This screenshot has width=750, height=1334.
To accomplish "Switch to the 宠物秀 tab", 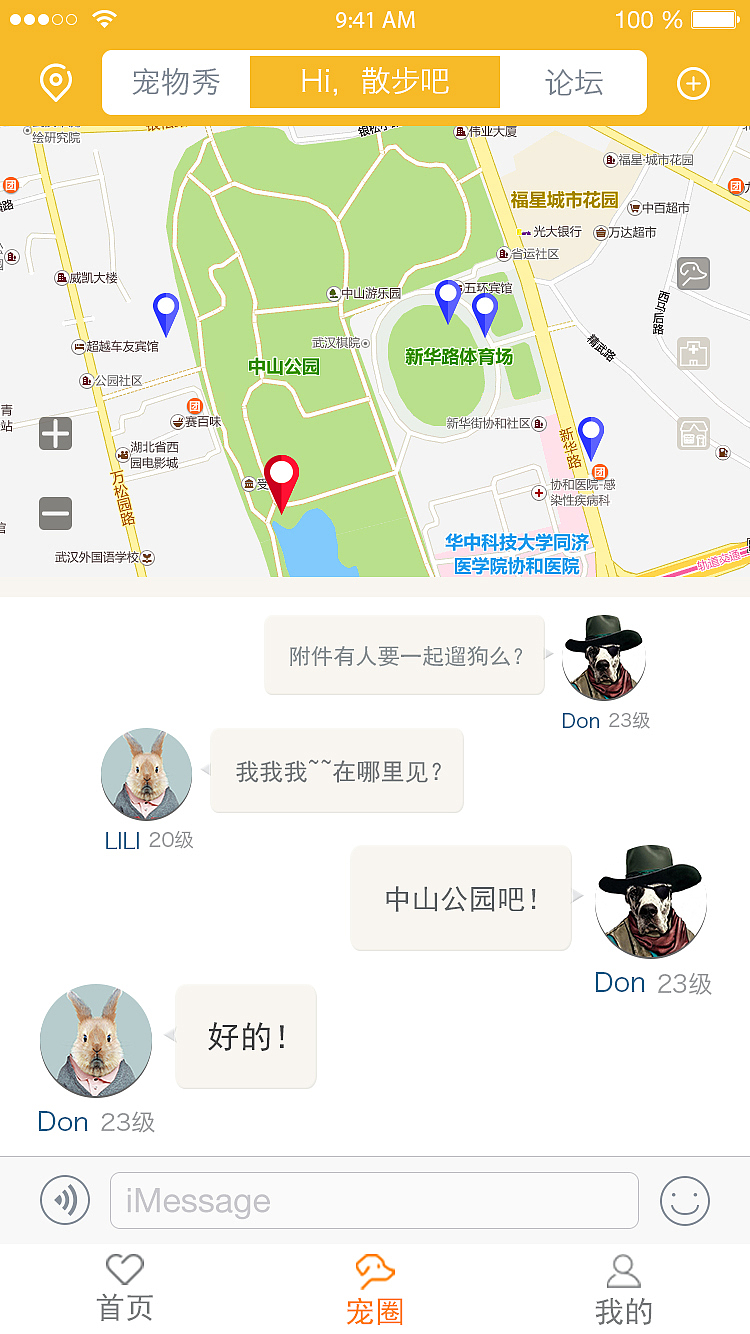I will click(x=176, y=83).
